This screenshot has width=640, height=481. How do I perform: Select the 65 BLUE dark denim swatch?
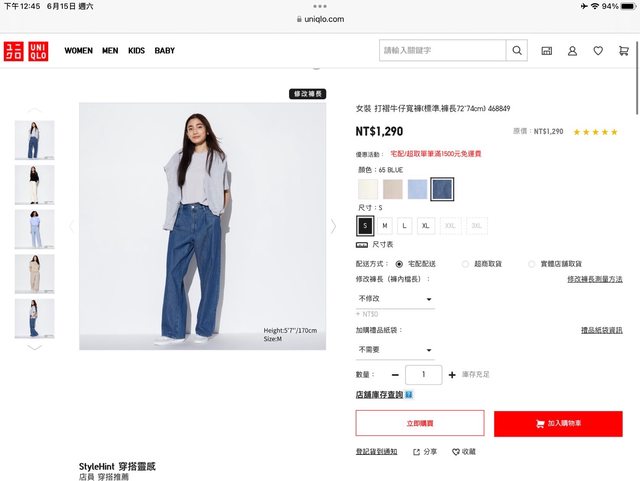442,189
